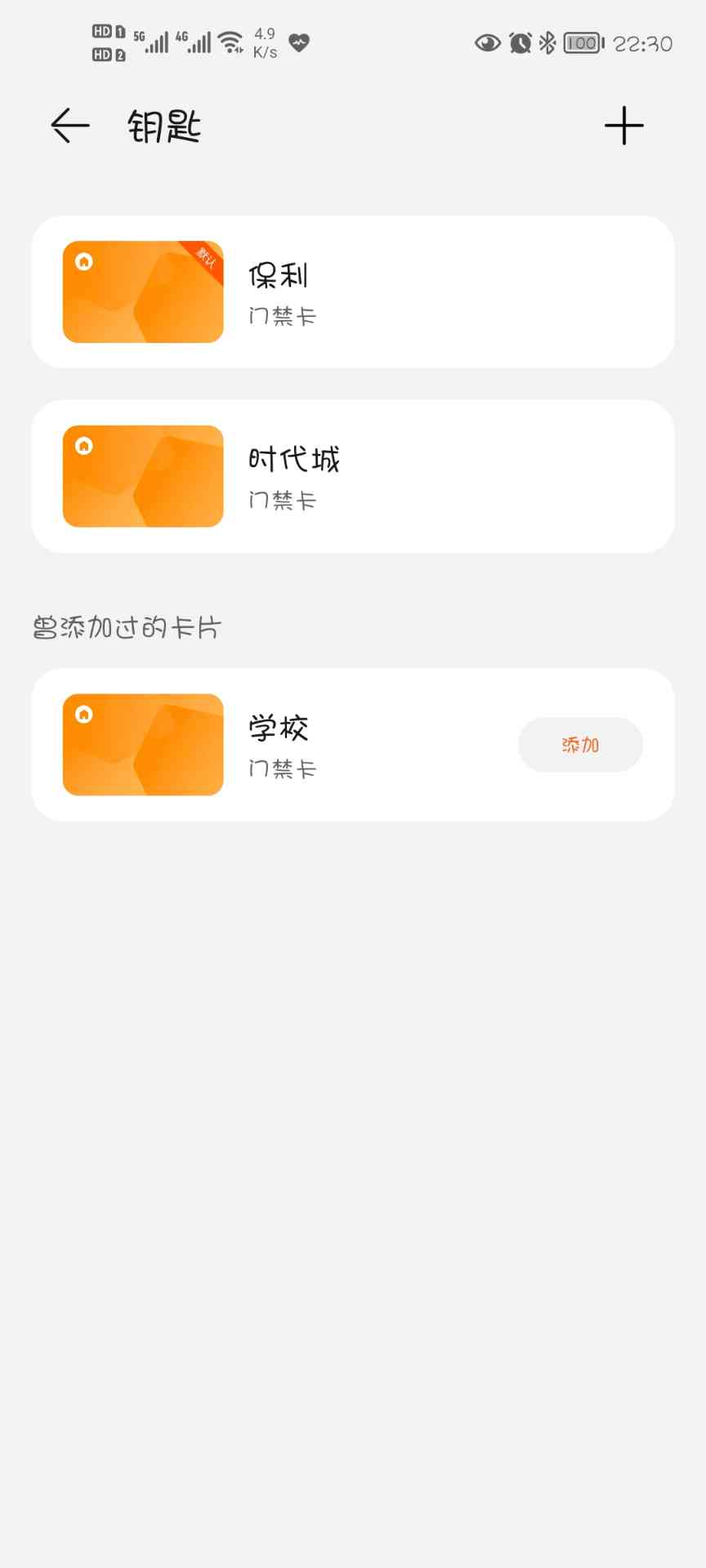Screen dimensions: 706x1568
Task: Add a new key card with plus icon
Action: pyautogui.click(x=624, y=126)
